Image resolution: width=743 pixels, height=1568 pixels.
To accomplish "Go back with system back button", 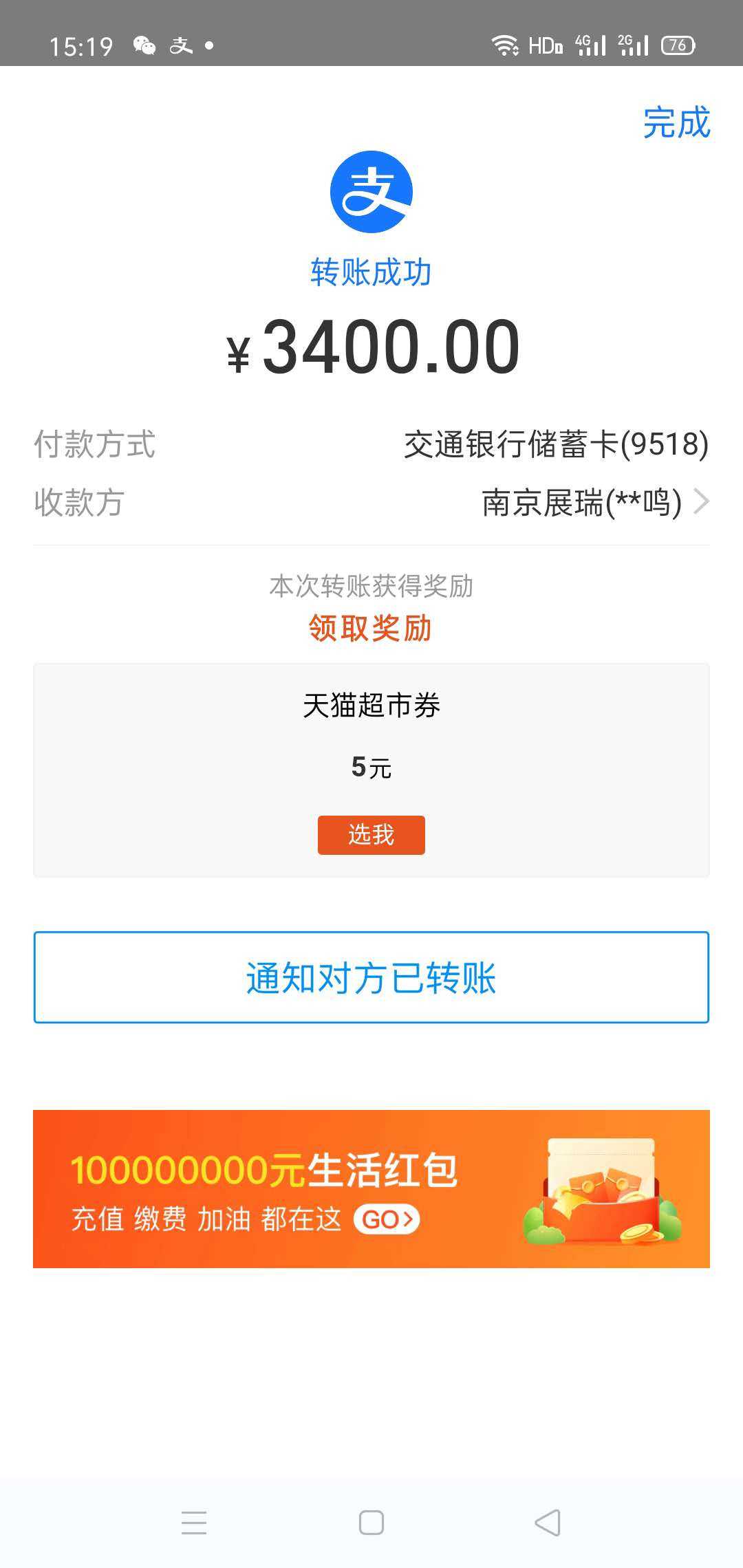I will point(548,1523).
